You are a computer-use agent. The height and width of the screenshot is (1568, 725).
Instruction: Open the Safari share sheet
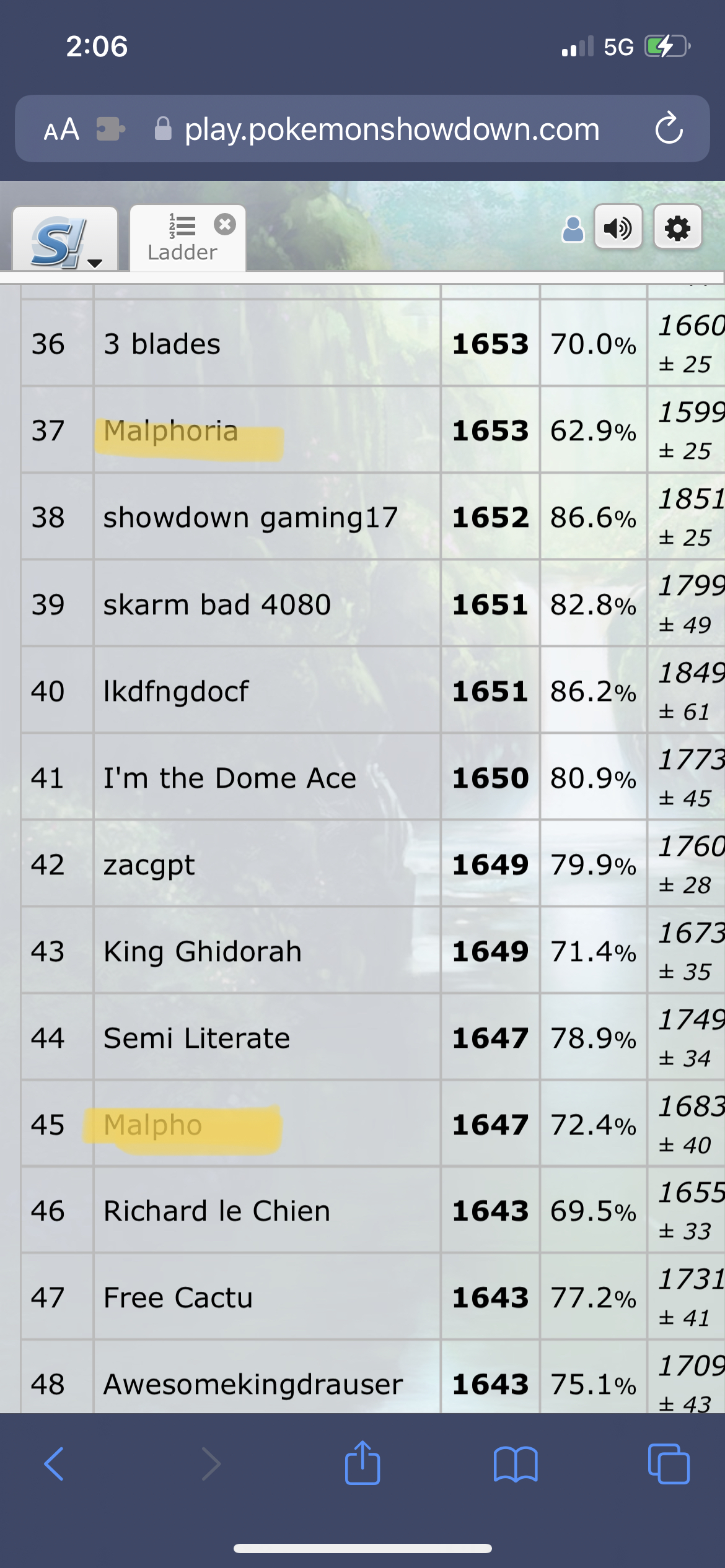coord(362,1464)
